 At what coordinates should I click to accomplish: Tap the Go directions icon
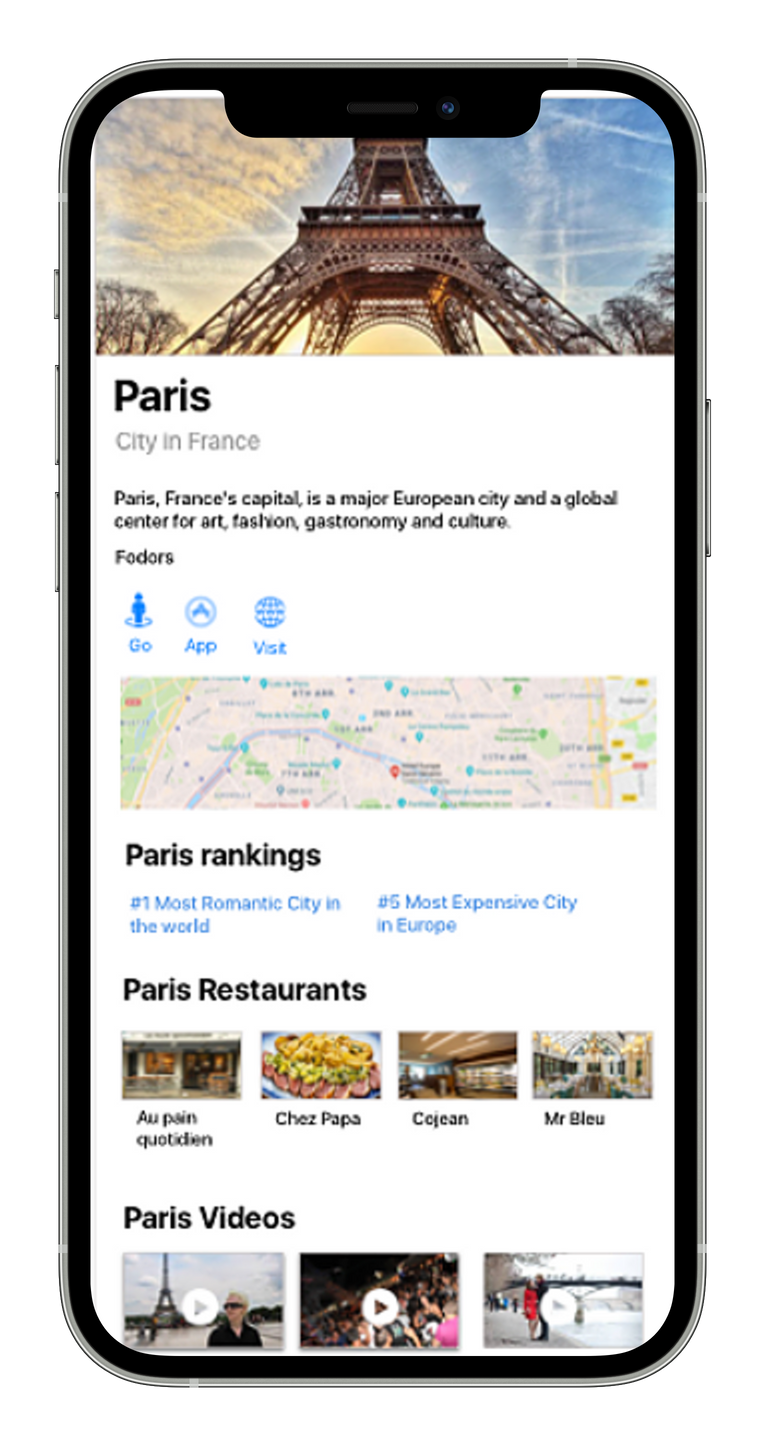tap(139, 611)
